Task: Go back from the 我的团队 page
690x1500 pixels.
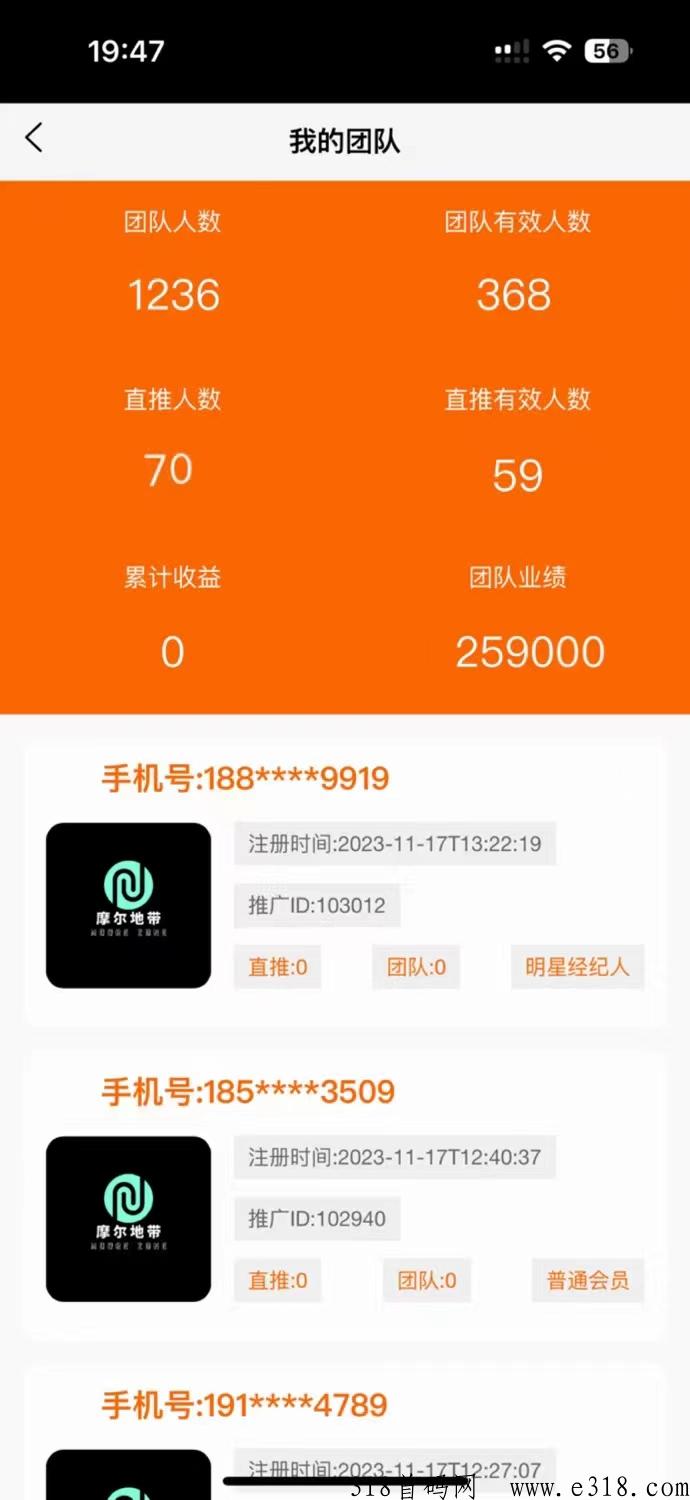Action: (x=35, y=138)
